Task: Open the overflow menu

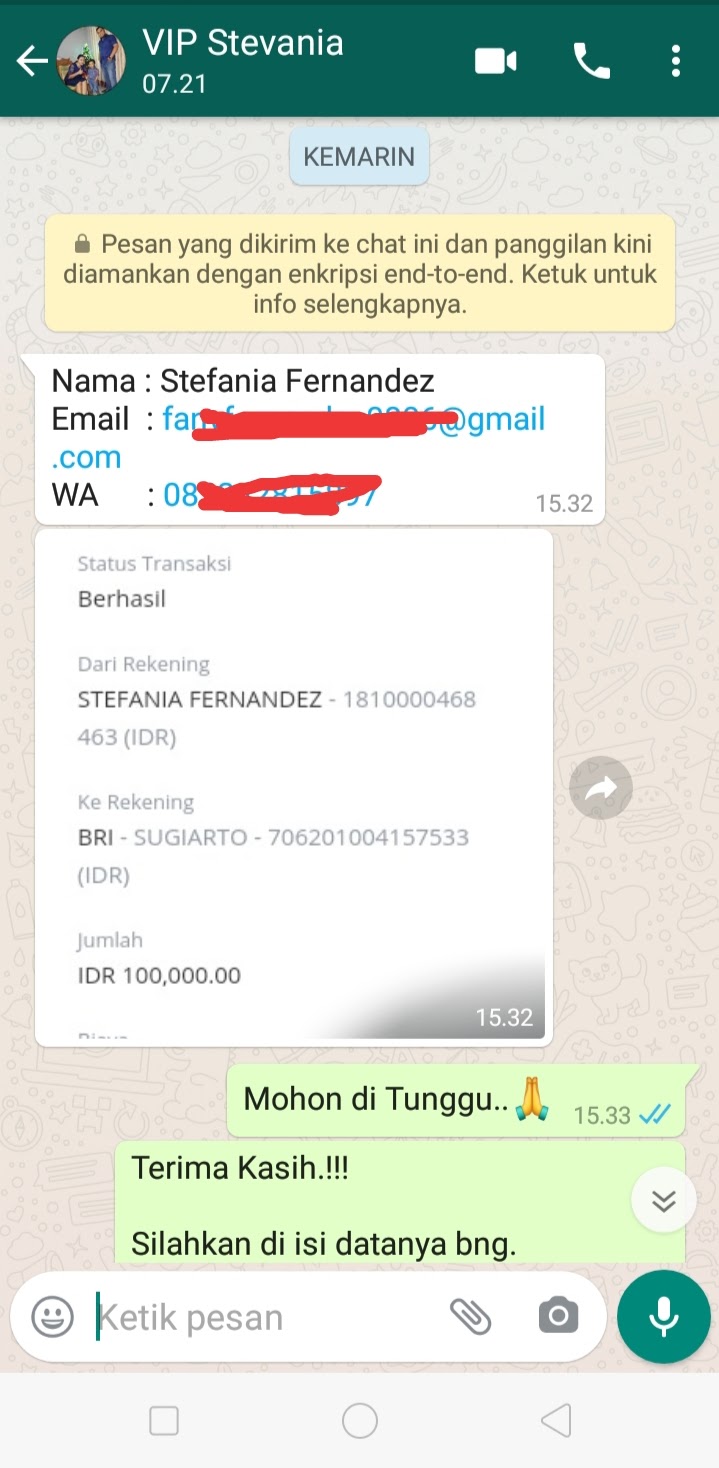Action: coord(676,62)
